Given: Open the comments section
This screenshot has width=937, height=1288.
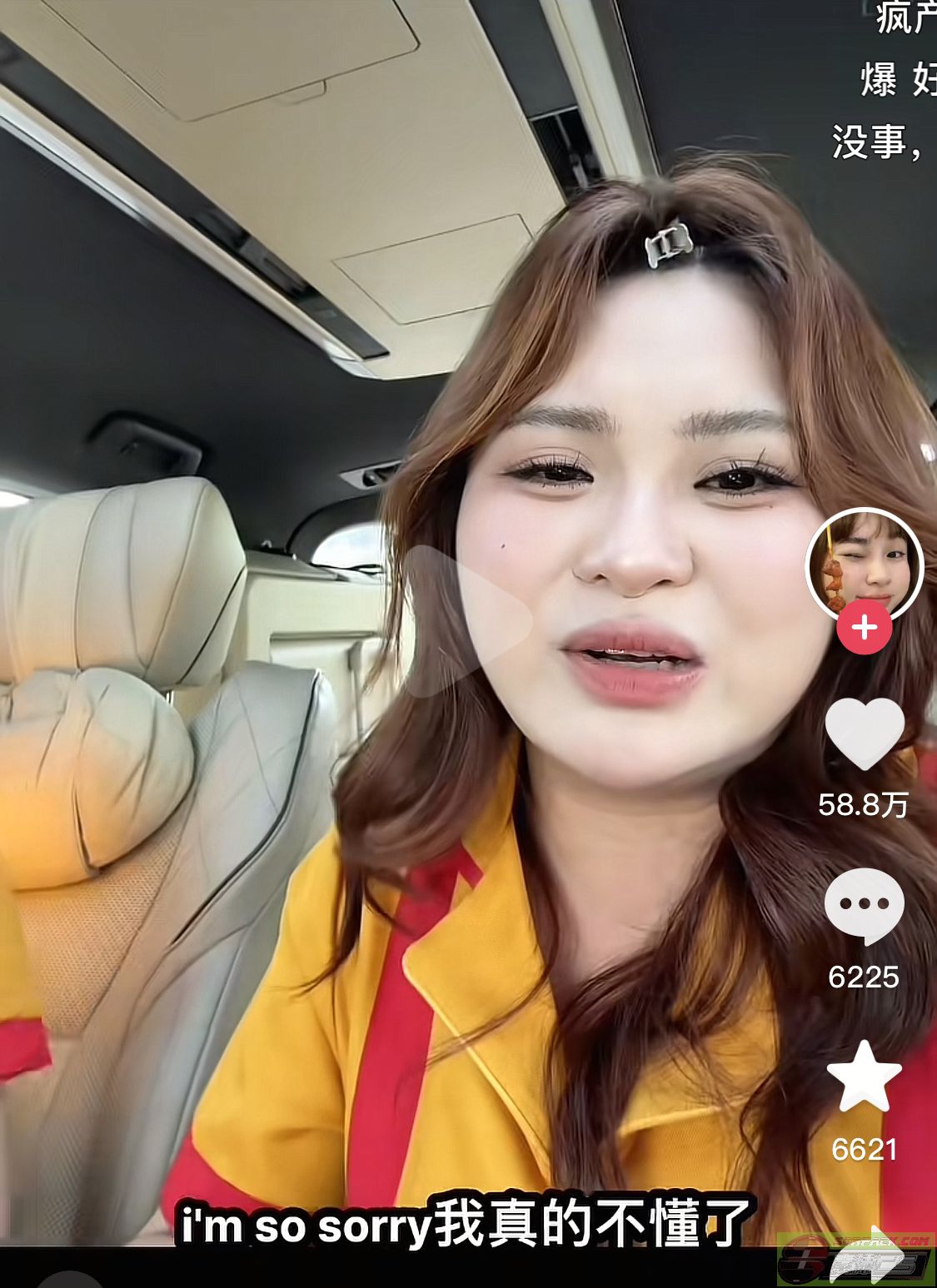Looking at the screenshot, I should click(864, 906).
